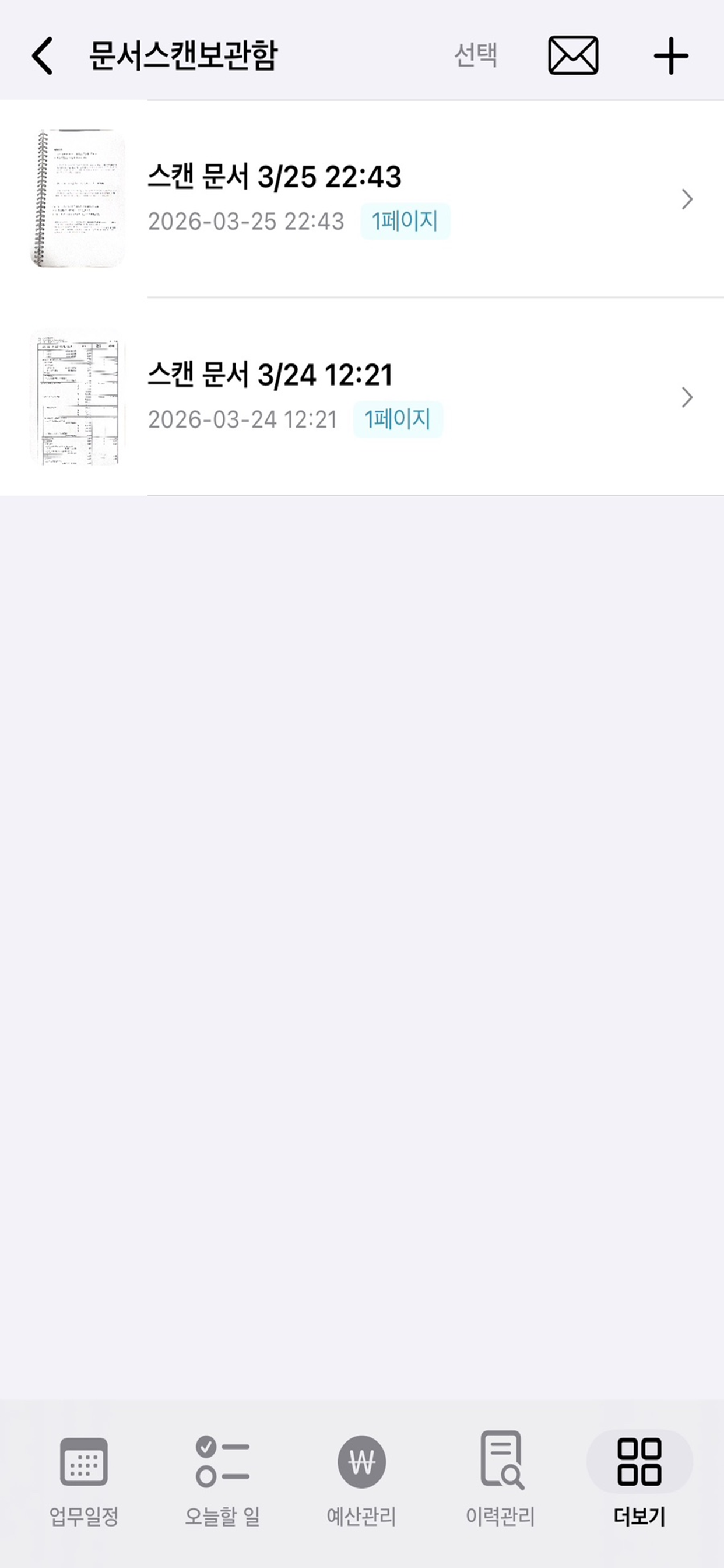This screenshot has width=724, height=1568.
Task: Select the 3/24 scanned document entry
Action: 362,397
